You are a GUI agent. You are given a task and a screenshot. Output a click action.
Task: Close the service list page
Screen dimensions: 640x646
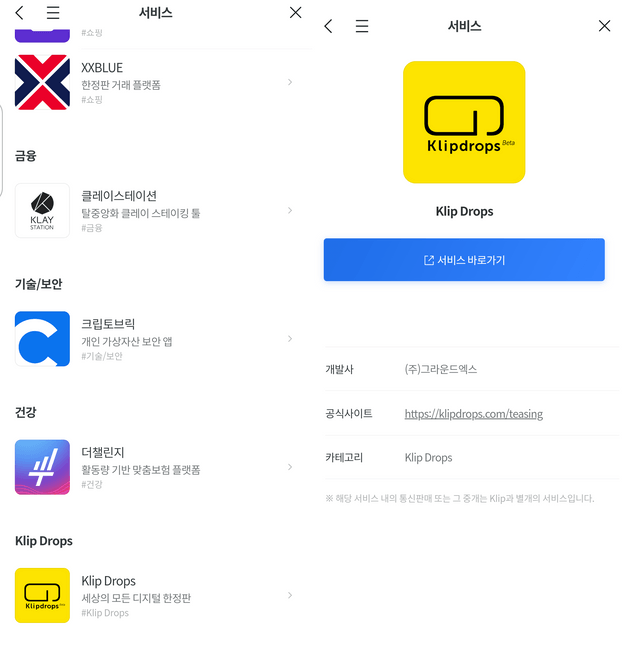pyautogui.click(x=295, y=13)
